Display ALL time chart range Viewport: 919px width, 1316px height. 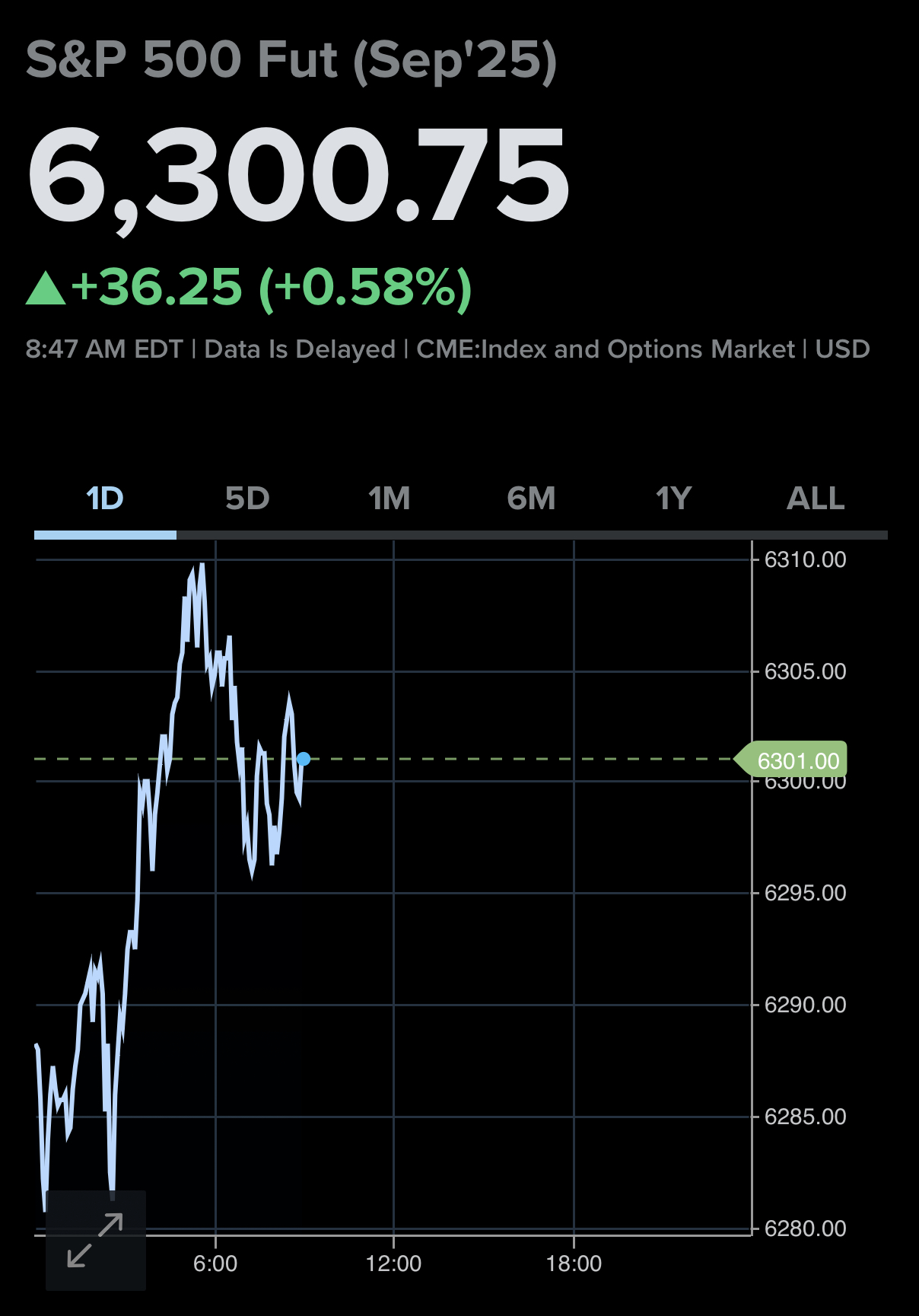click(816, 499)
